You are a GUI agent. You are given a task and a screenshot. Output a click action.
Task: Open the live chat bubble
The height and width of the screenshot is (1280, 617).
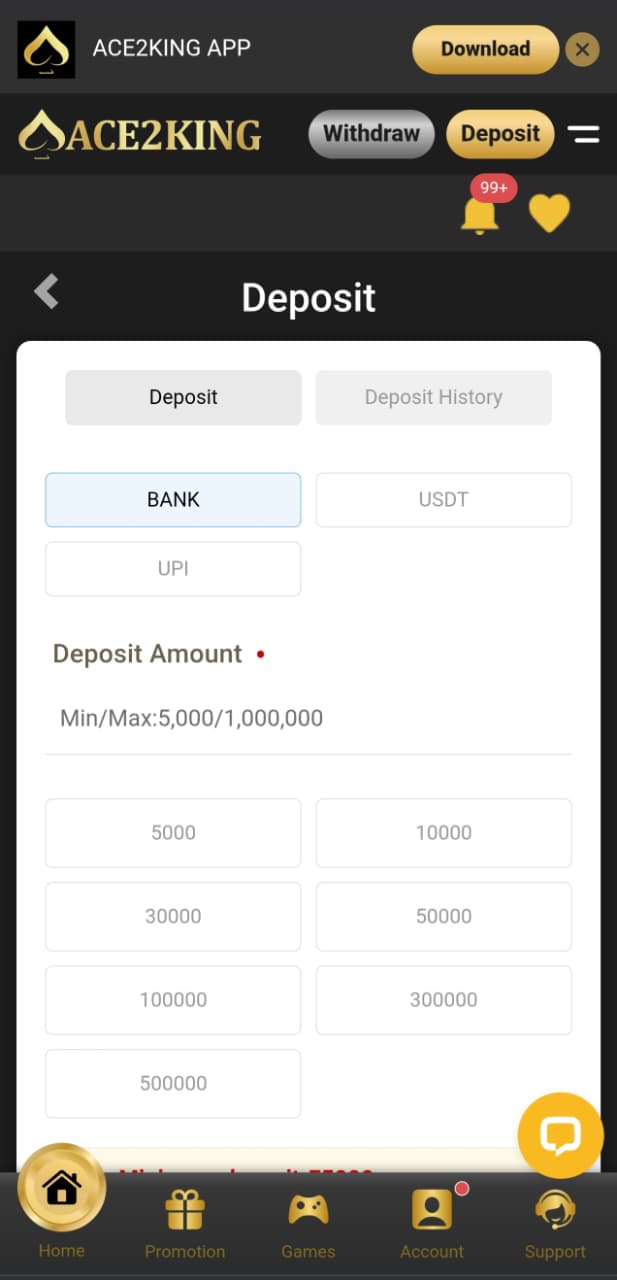coord(560,1135)
